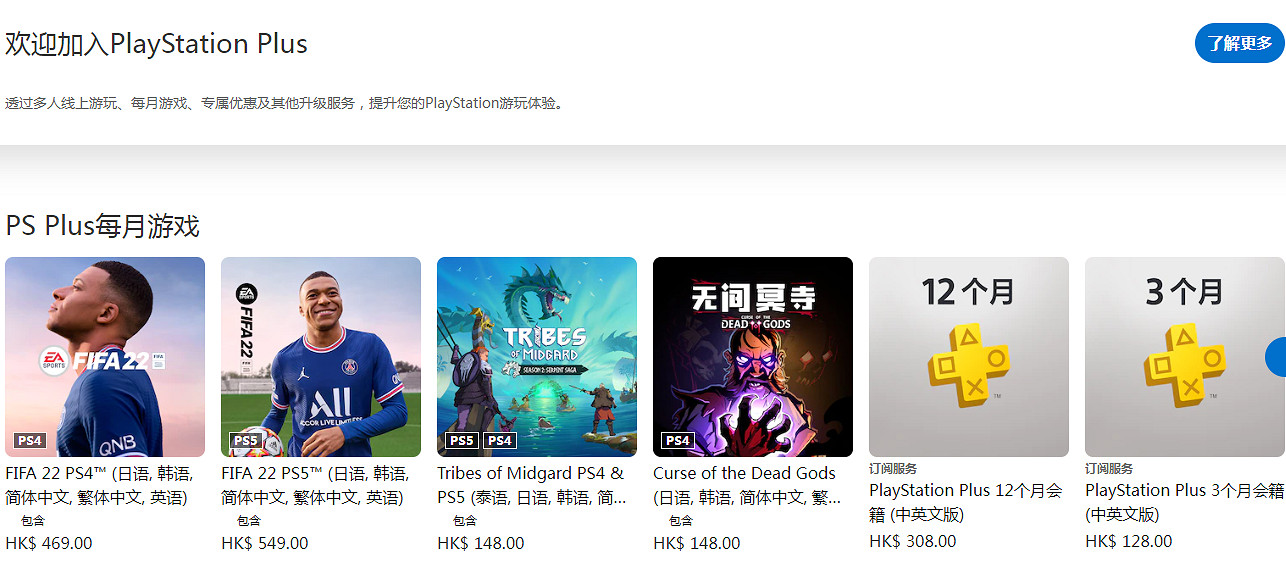Screen dimensions: 1286x583
Task: Open the FIFA 22 PS5 game card
Action: pyautogui.click(x=321, y=357)
